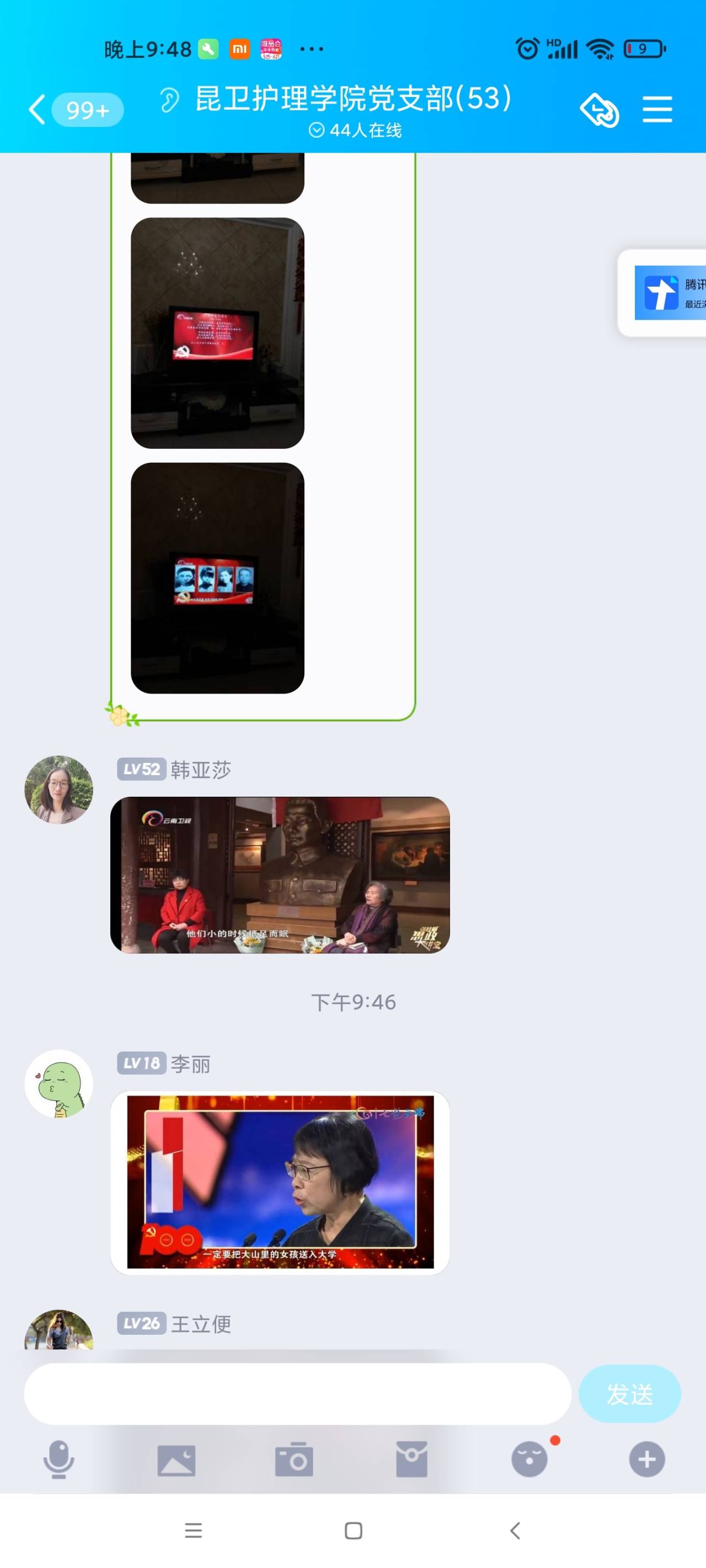Screen dimensions: 706x1568
Task: View the TV photo showing four portraits
Action: [x=217, y=578]
